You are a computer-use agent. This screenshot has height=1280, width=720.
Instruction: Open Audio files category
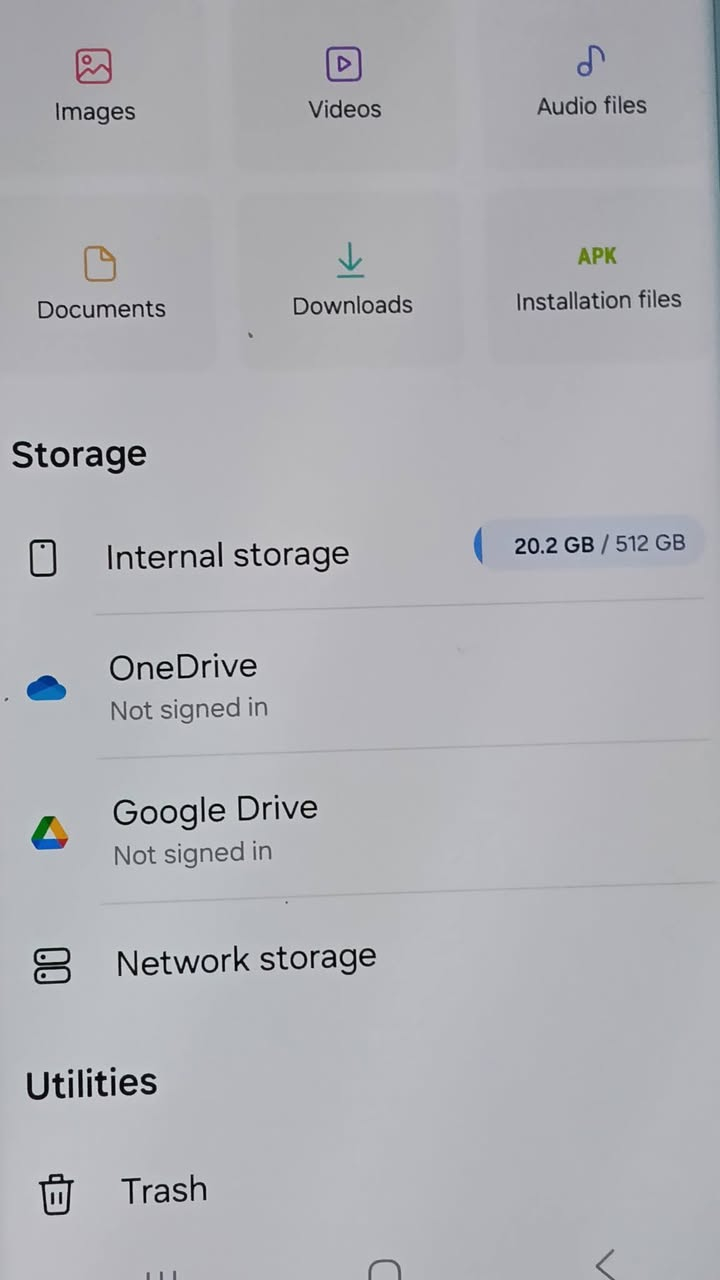[592, 82]
